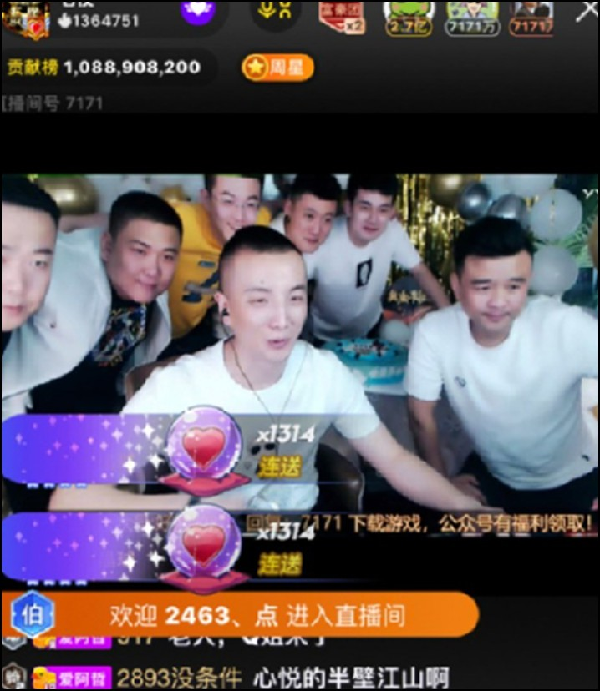This screenshot has width=600, height=691.
Task: View the first top viewer with x2 tag
Action: coord(341,15)
